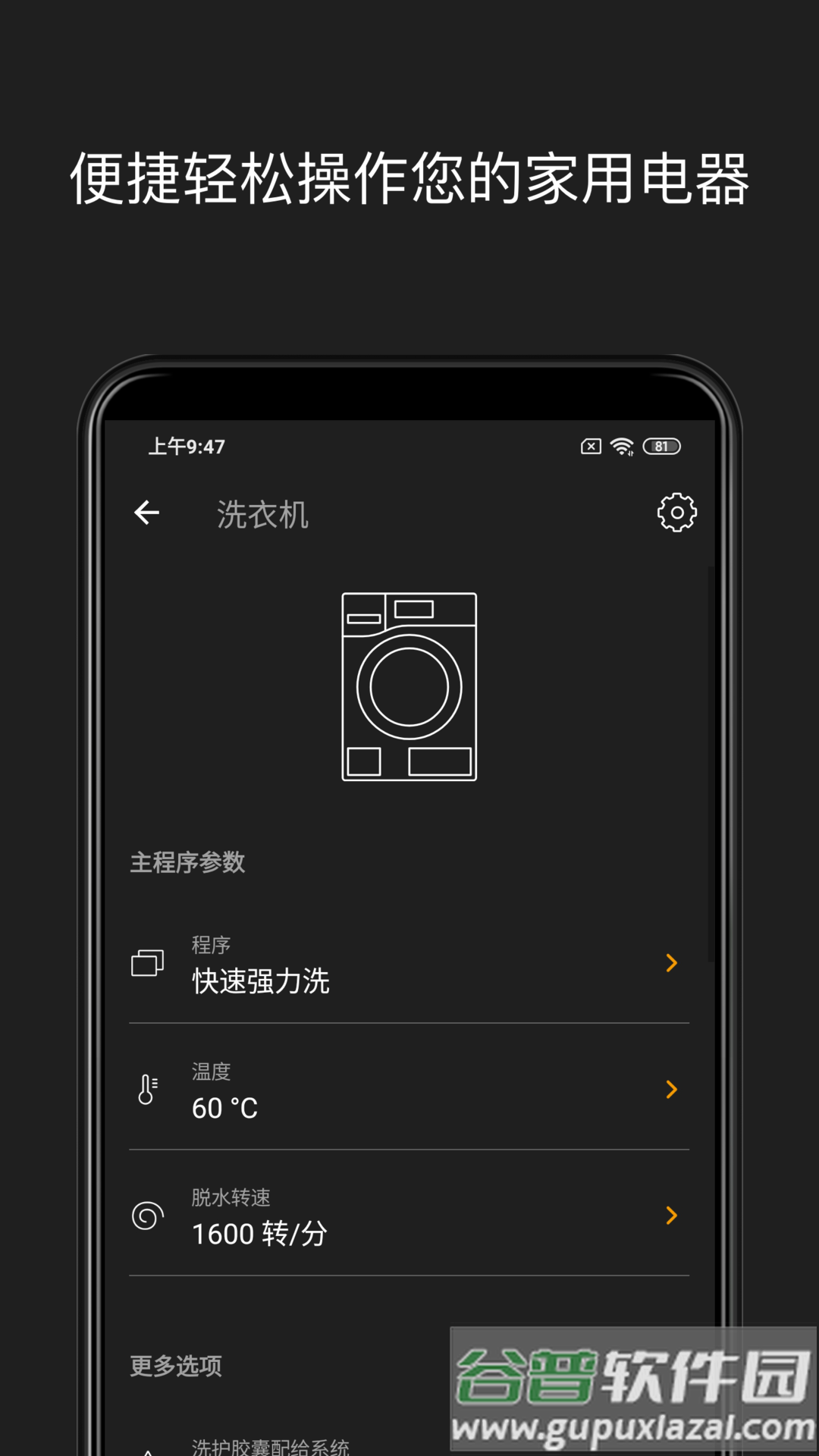Screen dimensions: 819x1456
Task: Select the 主程序参数 section header
Action: (x=187, y=862)
